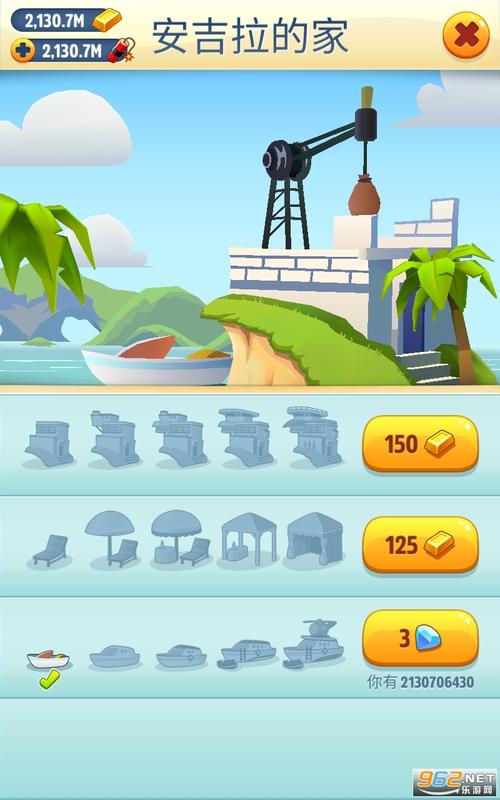Close the 安吉拉的家 screen
The width and height of the screenshot is (500, 800).
coord(466,35)
